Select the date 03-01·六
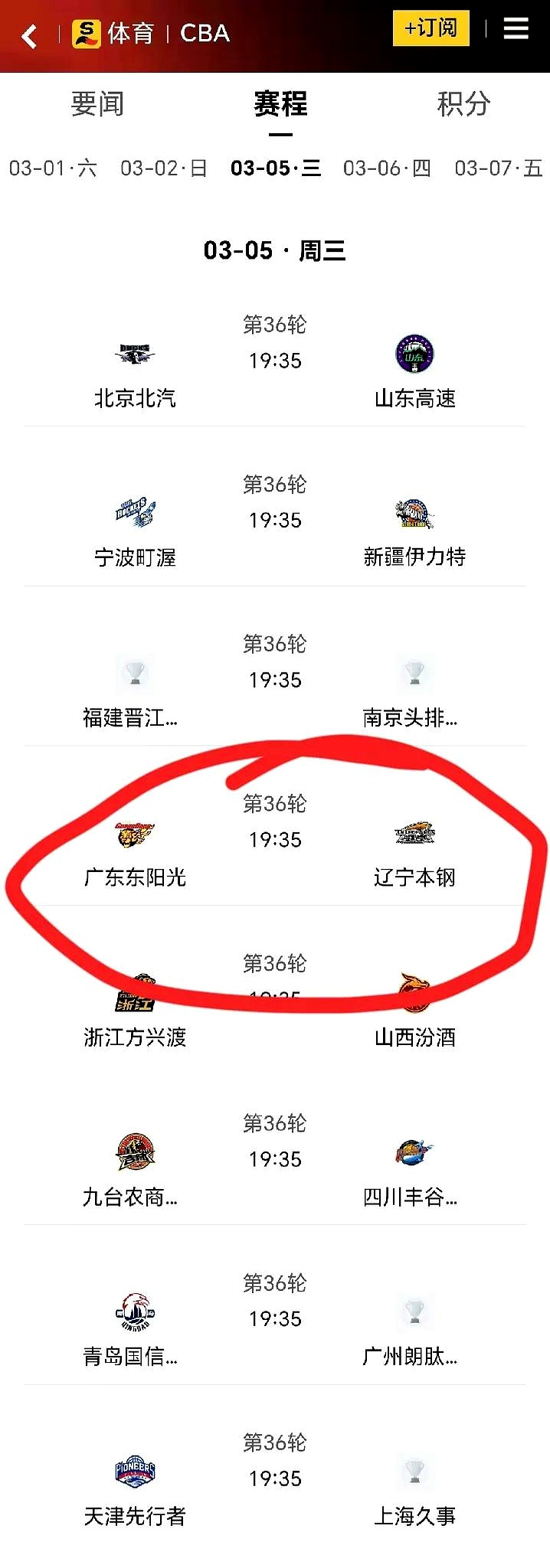 (53, 168)
